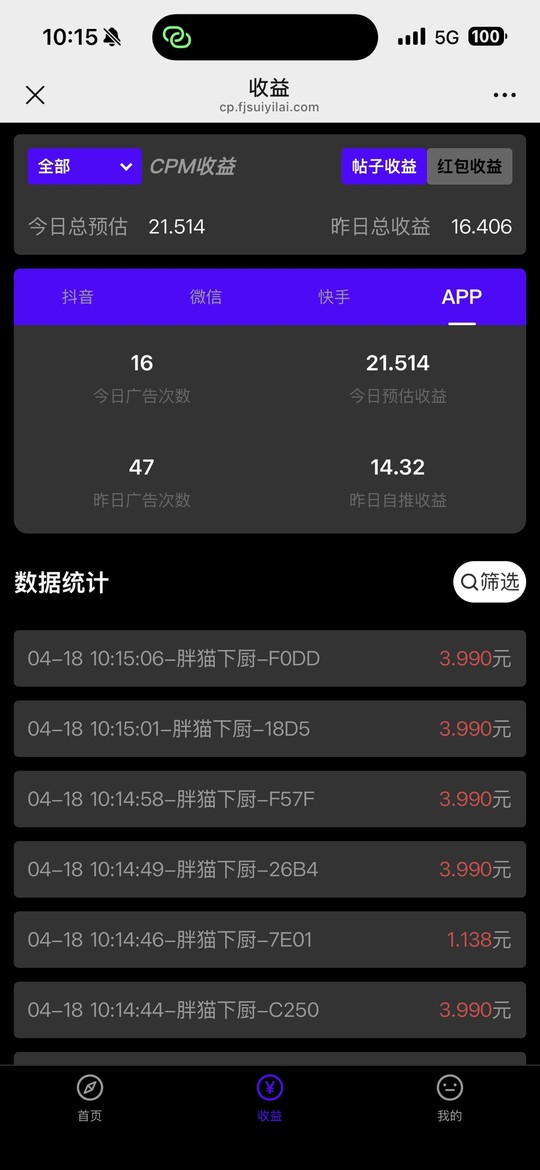Switch to the 快手 tab

click(333, 297)
